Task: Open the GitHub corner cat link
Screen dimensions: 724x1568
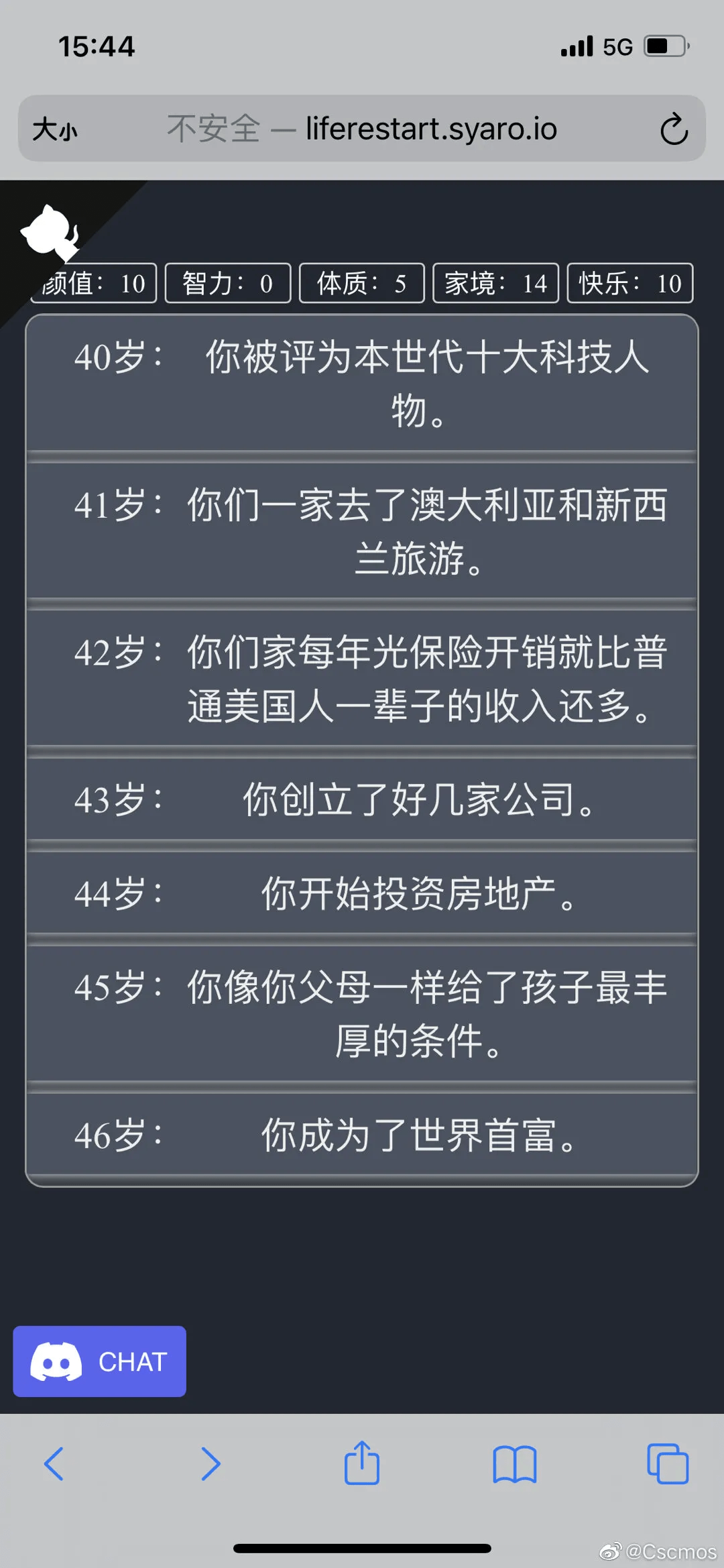Action: pyautogui.click(x=50, y=231)
